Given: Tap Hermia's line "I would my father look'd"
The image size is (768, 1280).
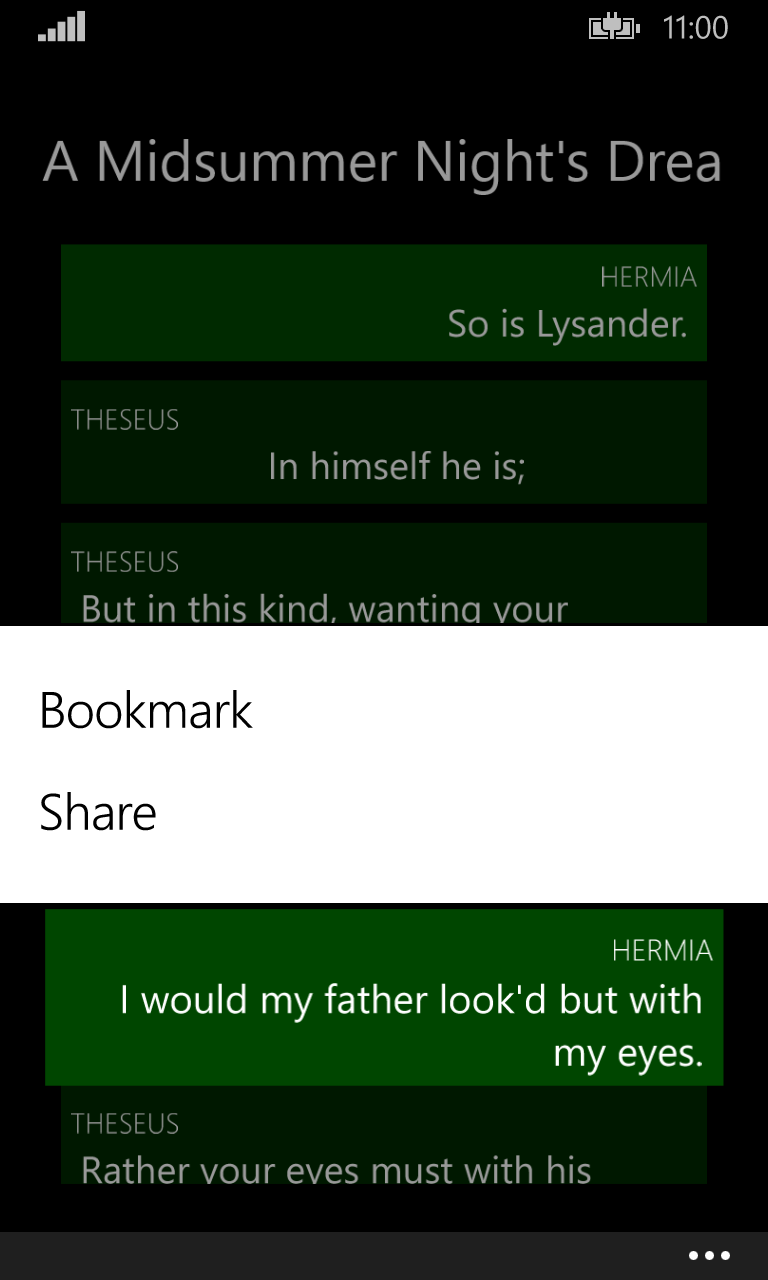Looking at the screenshot, I should [x=384, y=998].
